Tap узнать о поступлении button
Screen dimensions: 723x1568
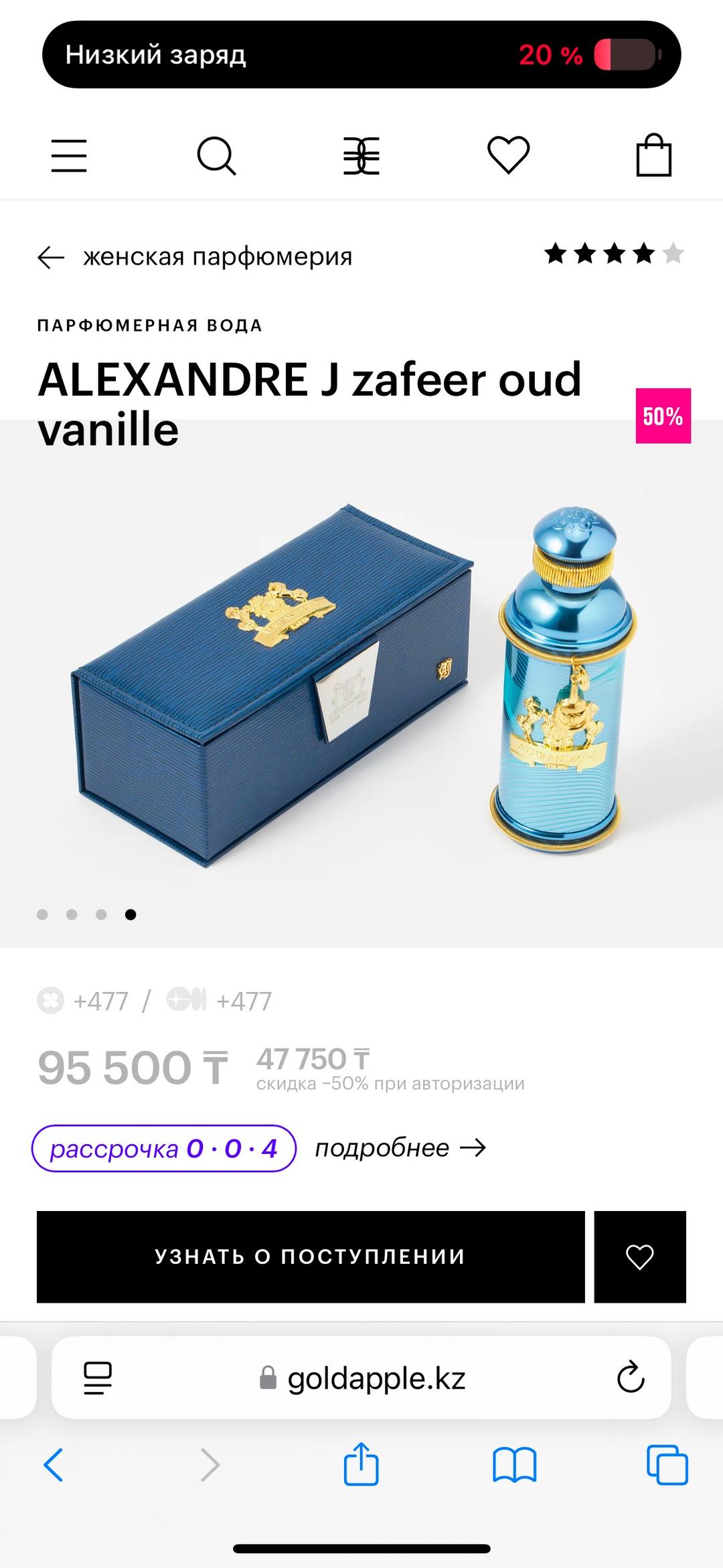pos(311,1257)
